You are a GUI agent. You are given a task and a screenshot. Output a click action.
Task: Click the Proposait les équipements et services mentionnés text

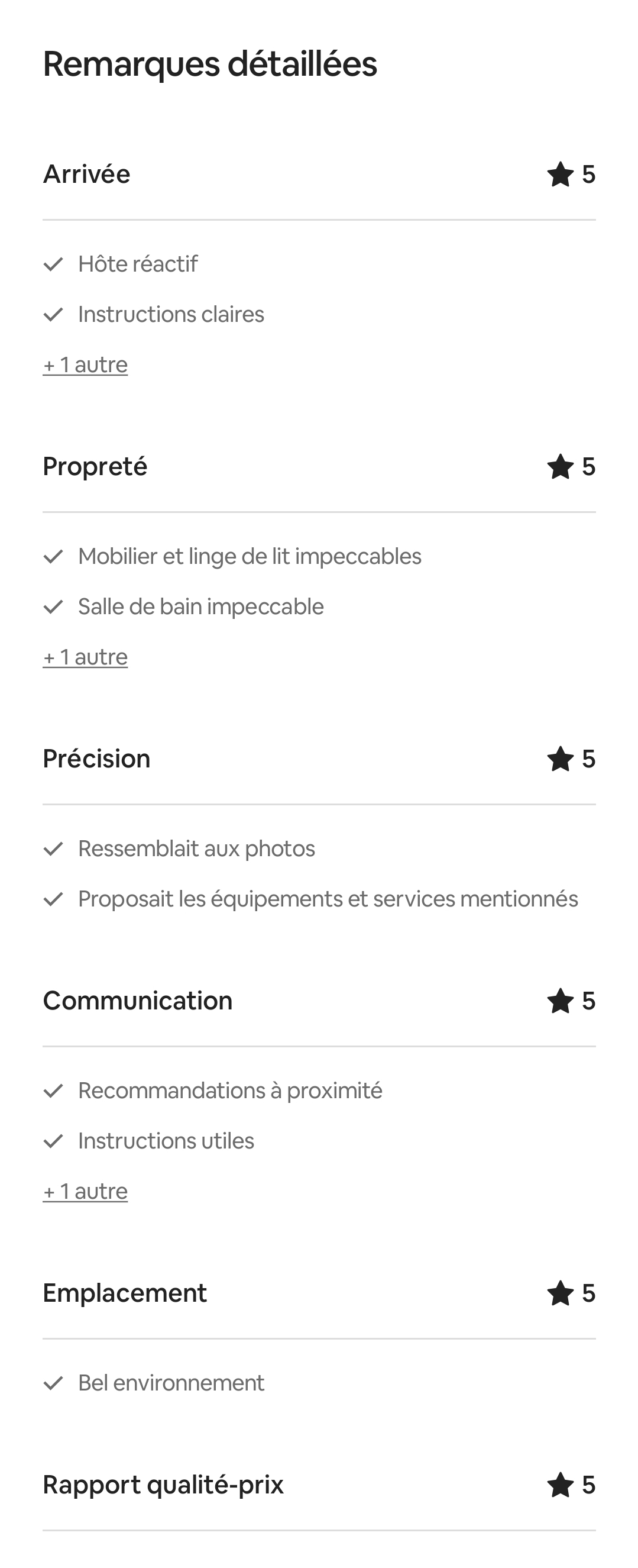[328, 898]
